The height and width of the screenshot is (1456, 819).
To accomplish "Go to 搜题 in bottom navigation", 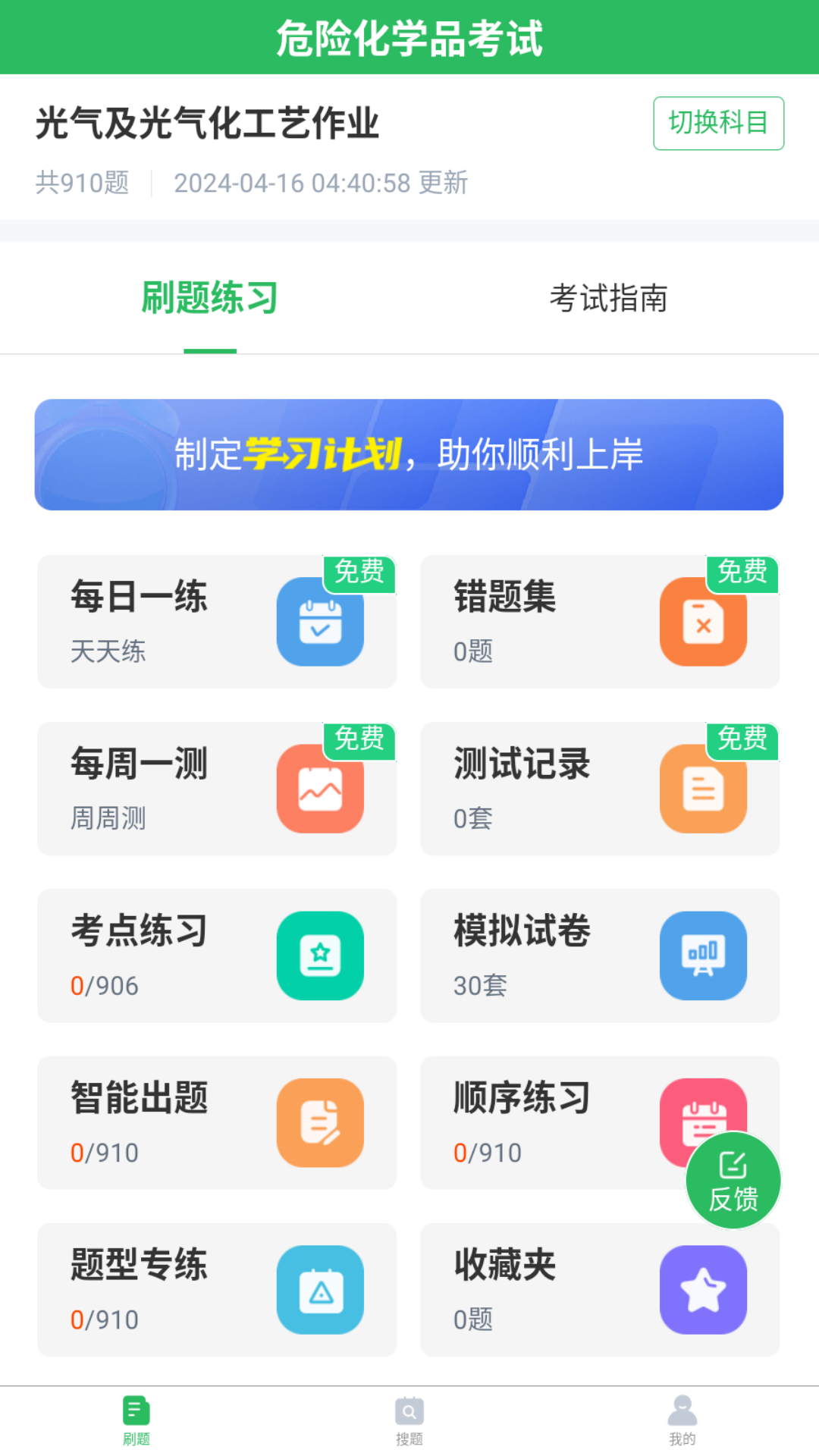I will point(409,1420).
